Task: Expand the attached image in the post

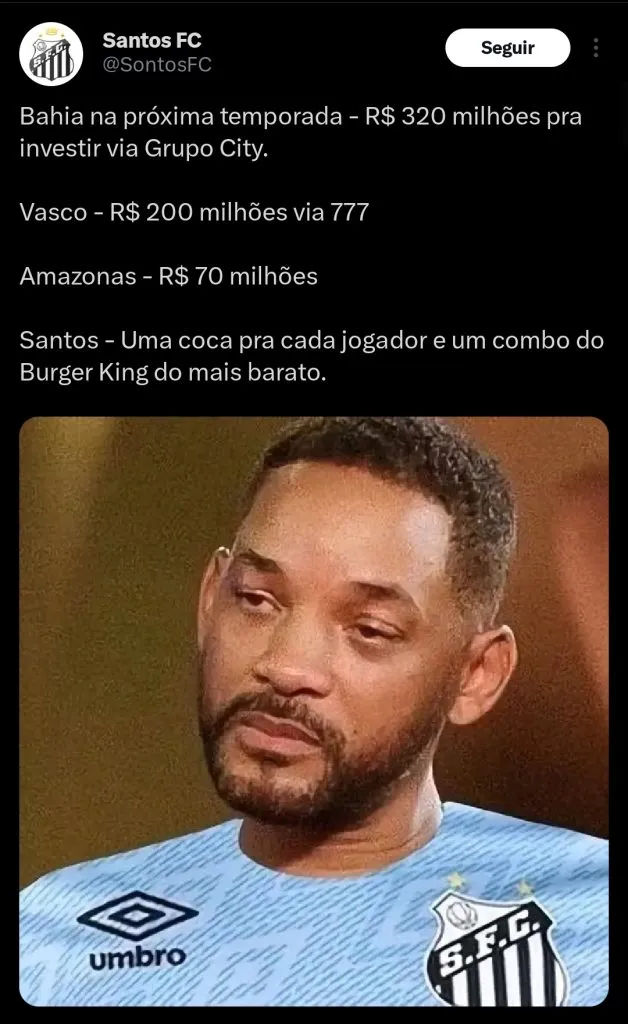Action: click(314, 710)
